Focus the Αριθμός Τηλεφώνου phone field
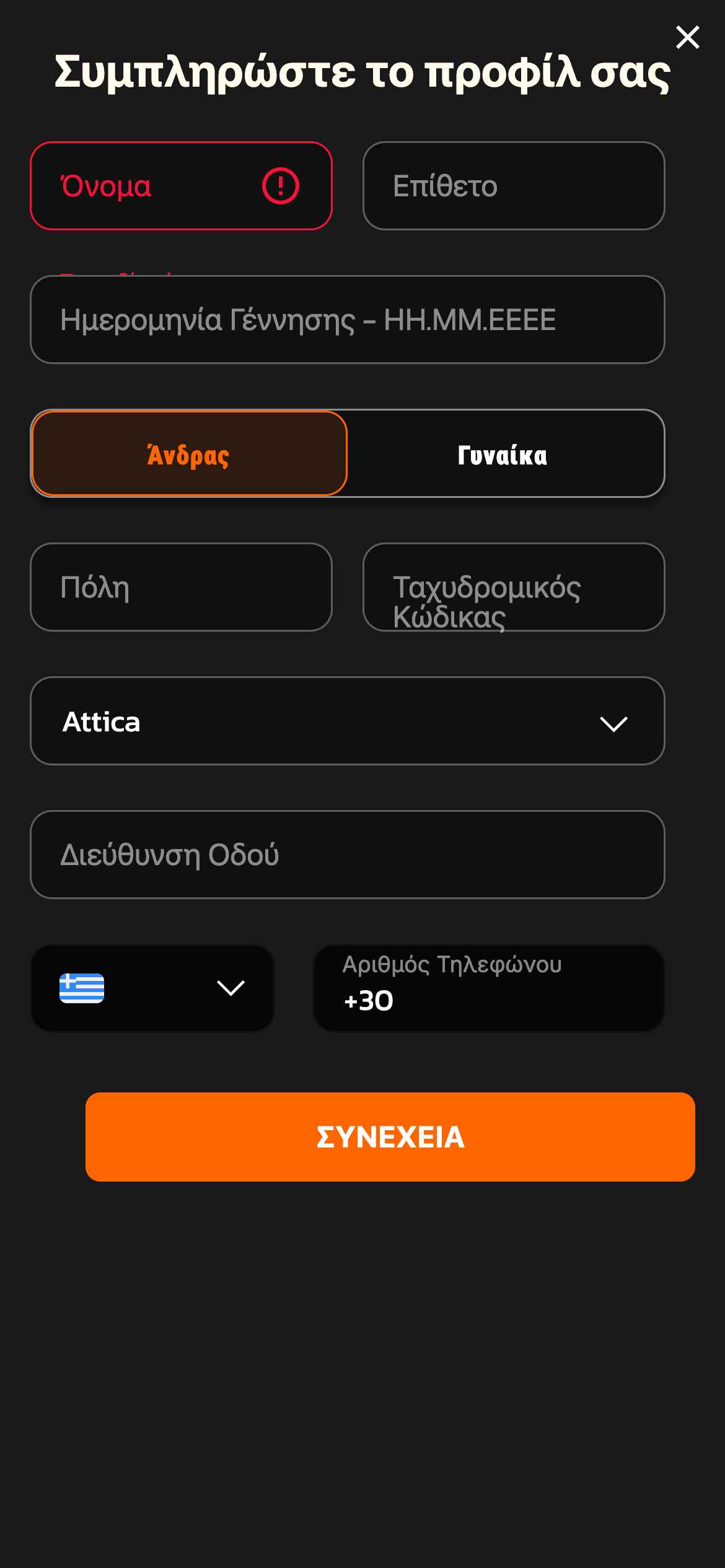Screen dimensions: 725x1568 click(x=488, y=989)
